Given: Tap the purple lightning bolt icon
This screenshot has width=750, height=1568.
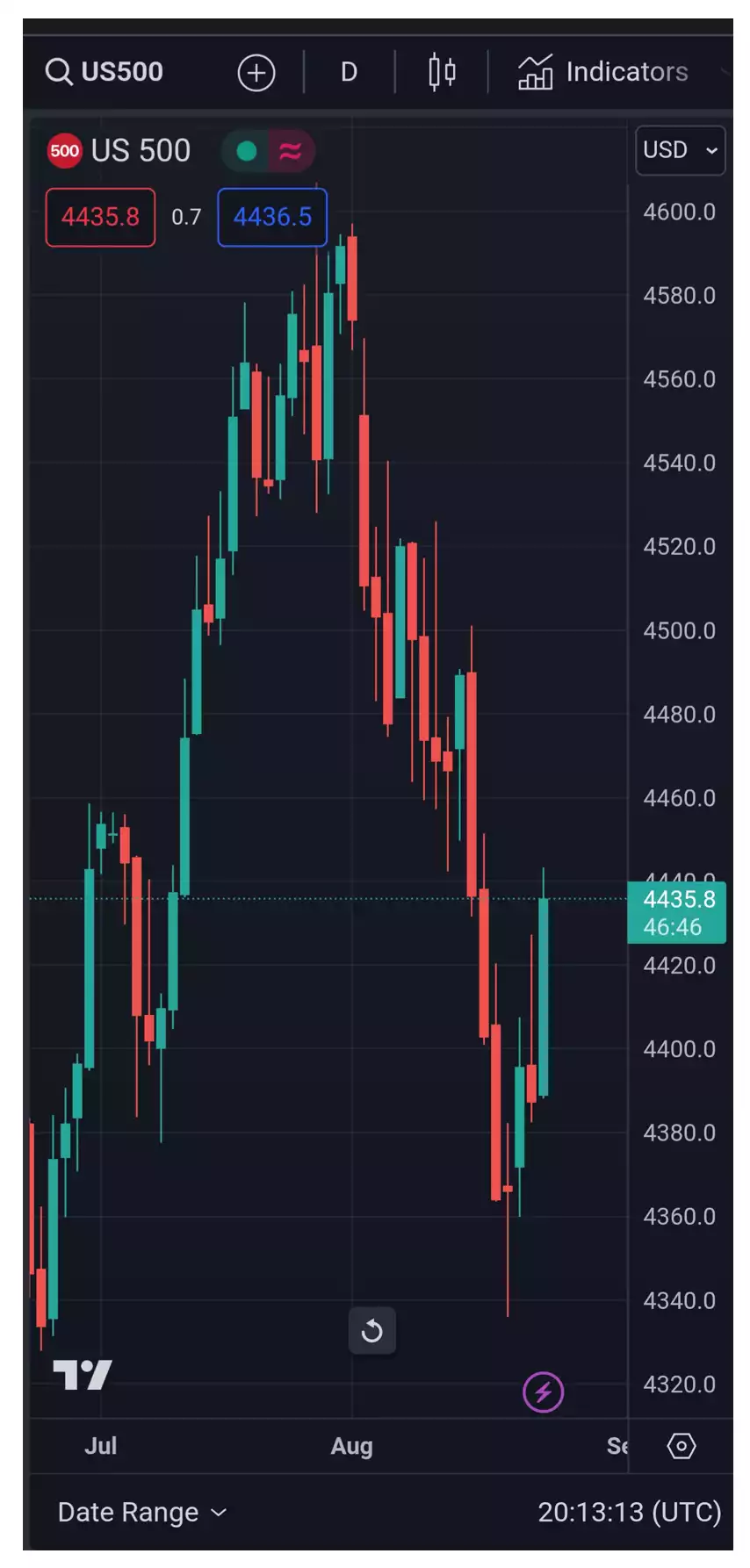Looking at the screenshot, I should click(544, 1392).
